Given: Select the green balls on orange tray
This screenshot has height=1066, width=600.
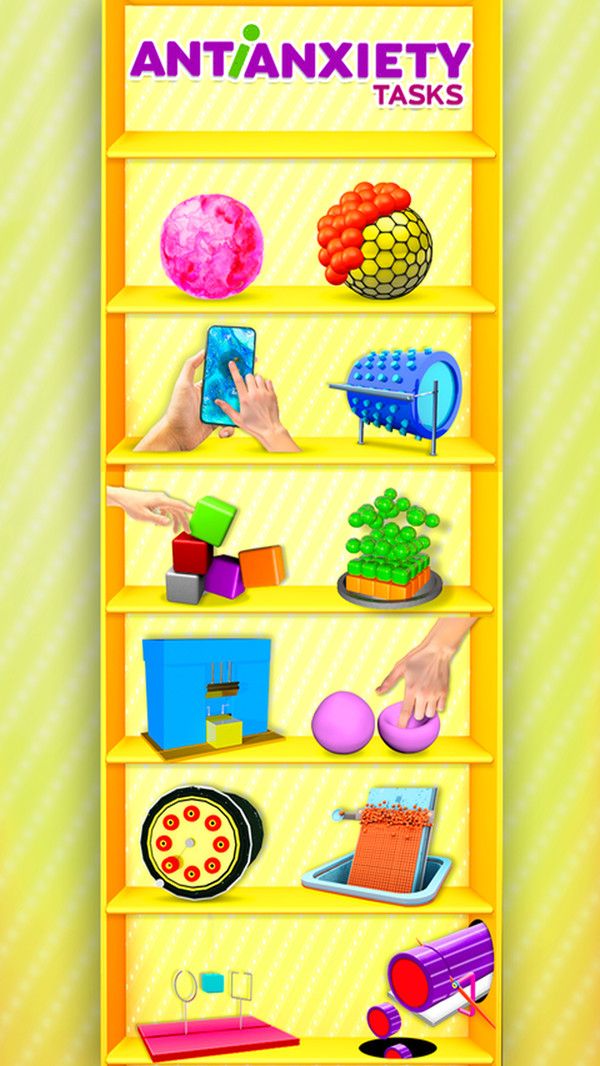Looking at the screenshot, I should [x=391, y=549].
